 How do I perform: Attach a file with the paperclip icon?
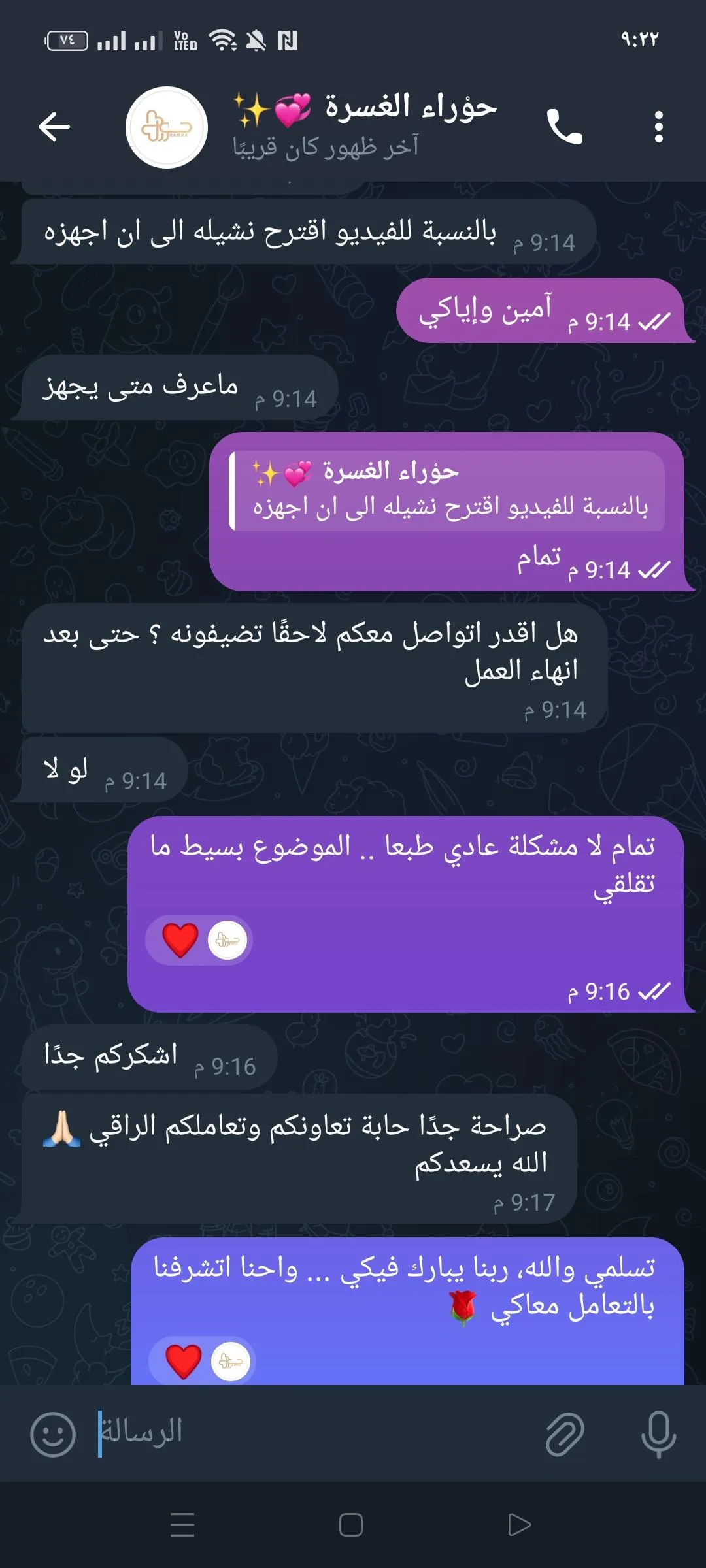point(564,1434)
